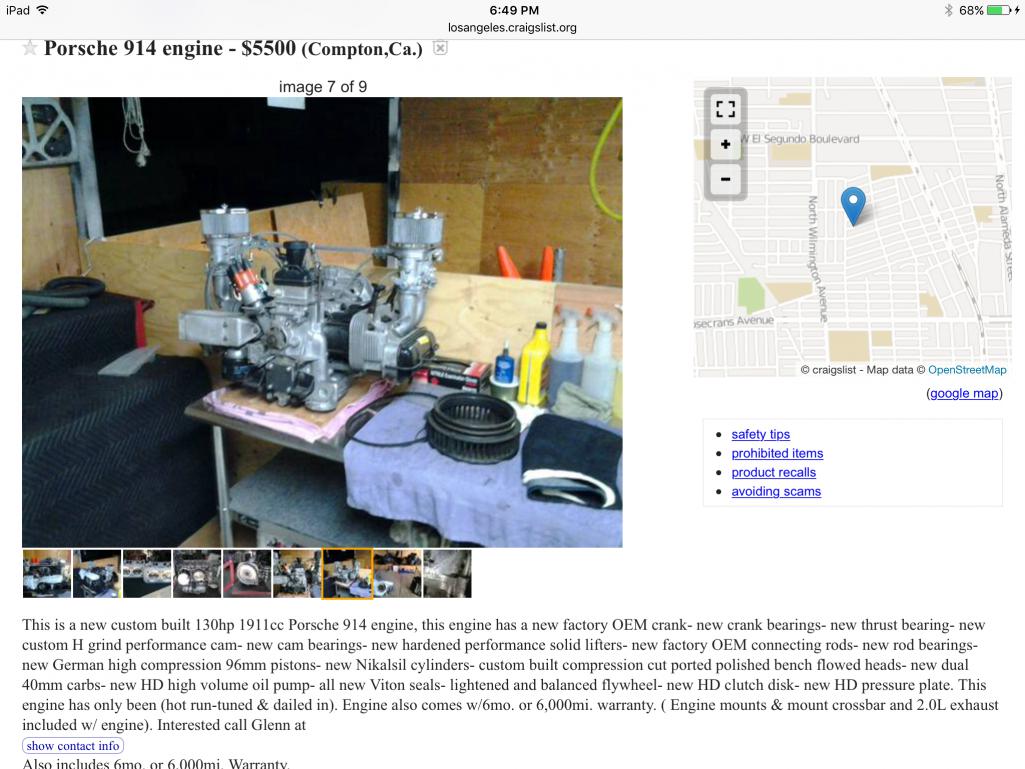Open the google map link
This screenshot has height=769, width=1025.
pyautogui.click(x=964, y=393)
